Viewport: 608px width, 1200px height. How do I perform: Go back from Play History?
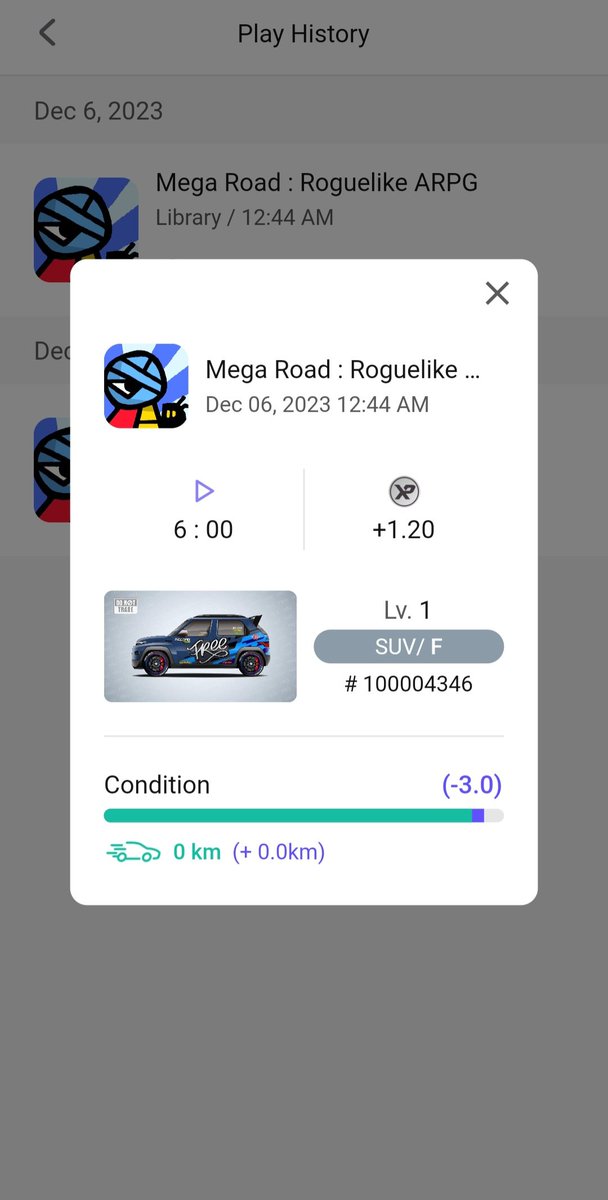(47, 33)
